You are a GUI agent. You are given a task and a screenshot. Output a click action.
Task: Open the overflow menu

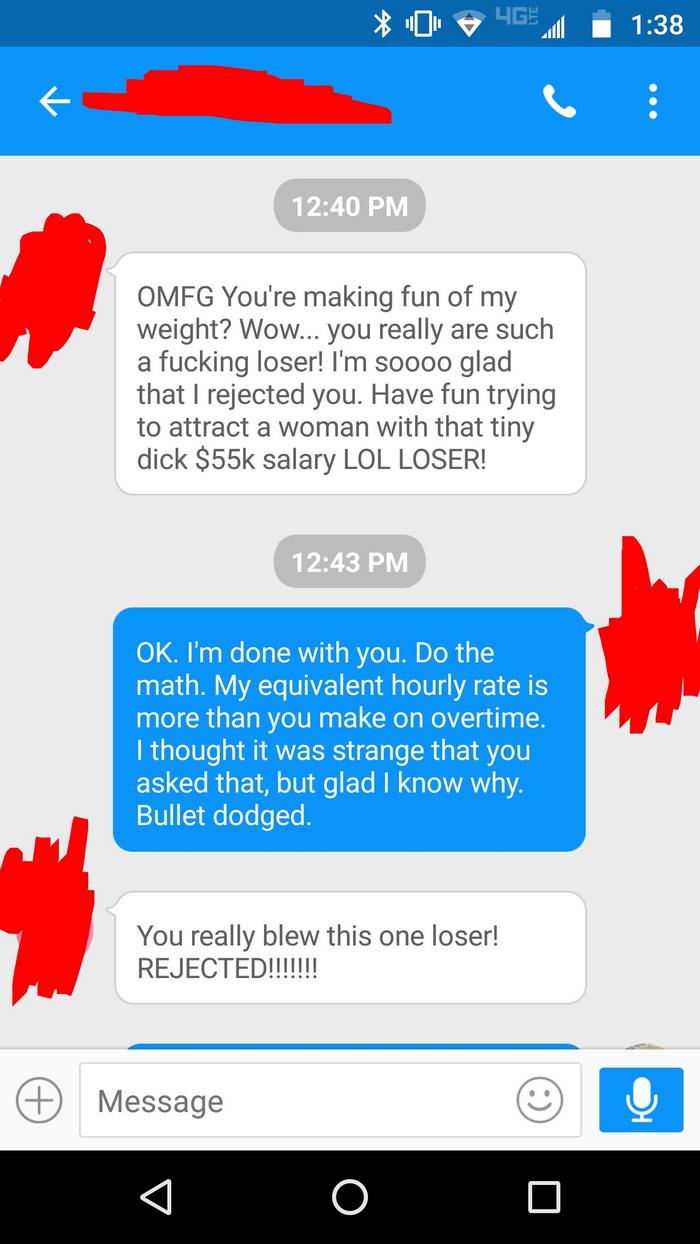coord(652,101)
